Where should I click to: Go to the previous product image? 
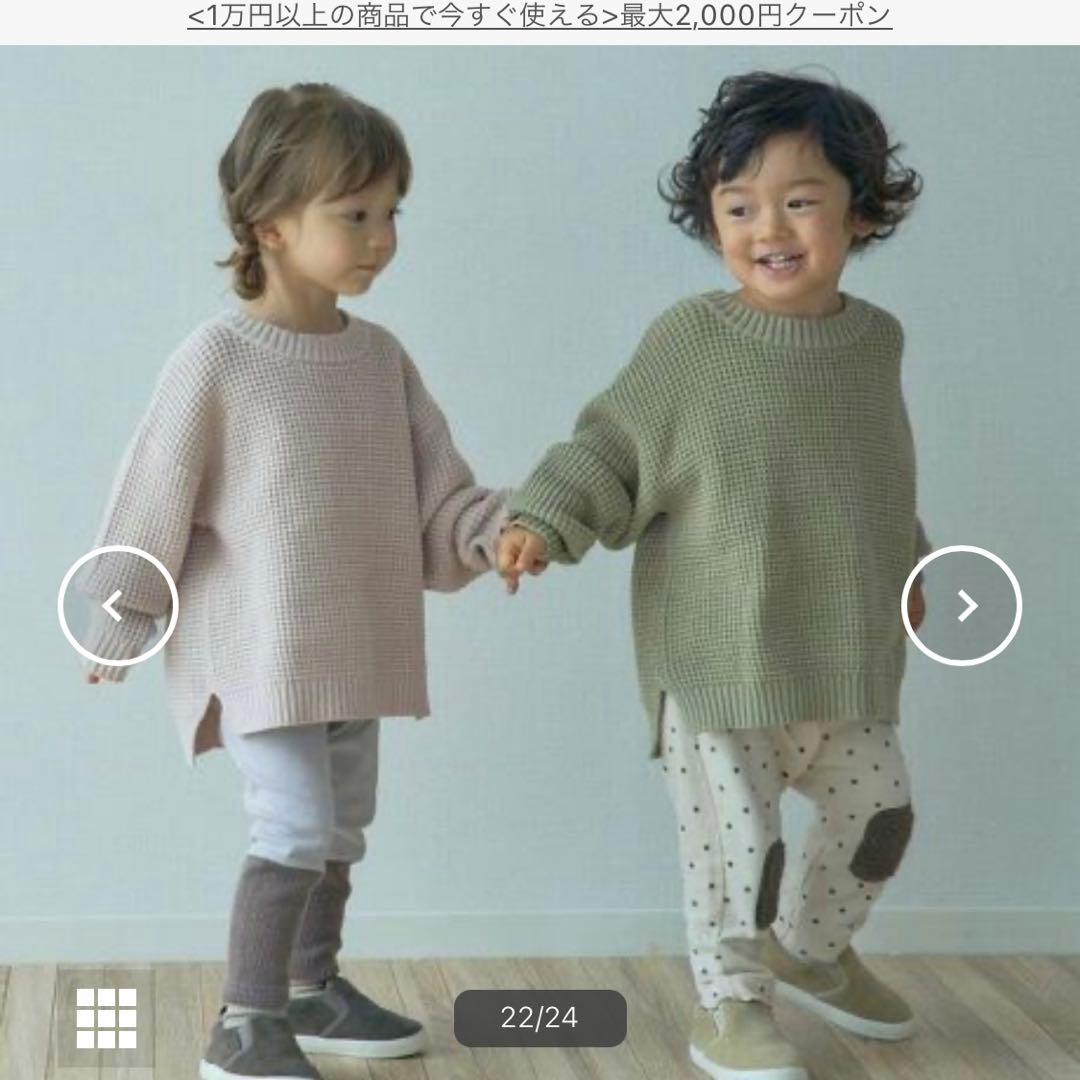(x=117, y=605)
